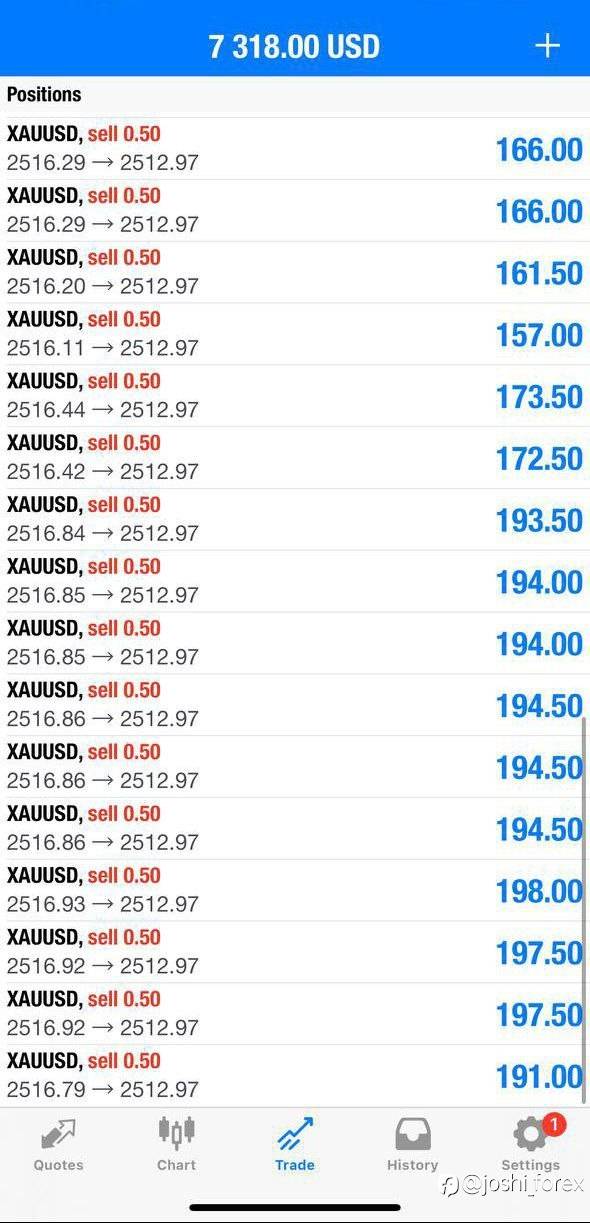Add a new order with the plus icon
This screenshot has height=1223, width=590.
pyautogui.click(x=548, y=46)
